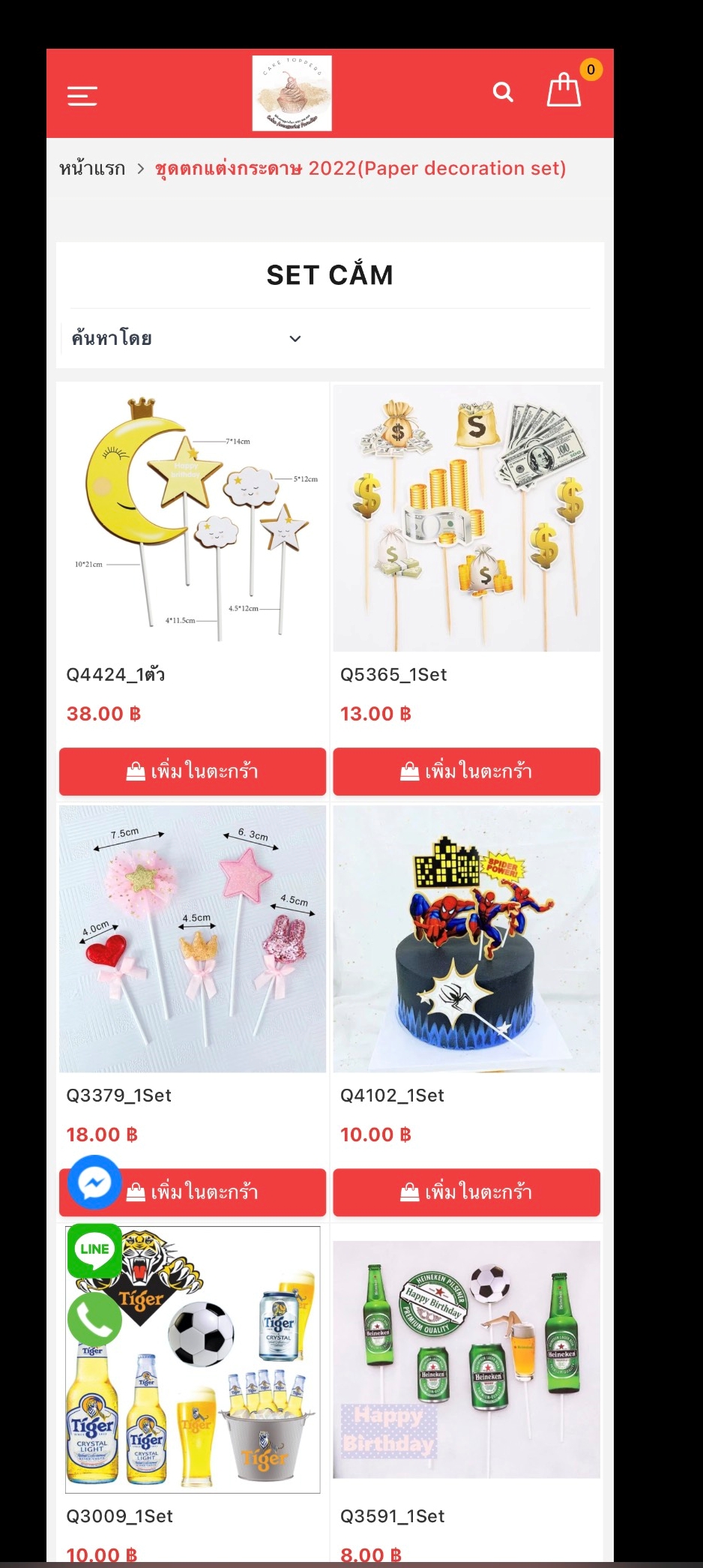The height and width of the screenshot is (1568, 703).
Task: Expand the ค้นหาโดย sort dropdown
Action: coord(186,338)
